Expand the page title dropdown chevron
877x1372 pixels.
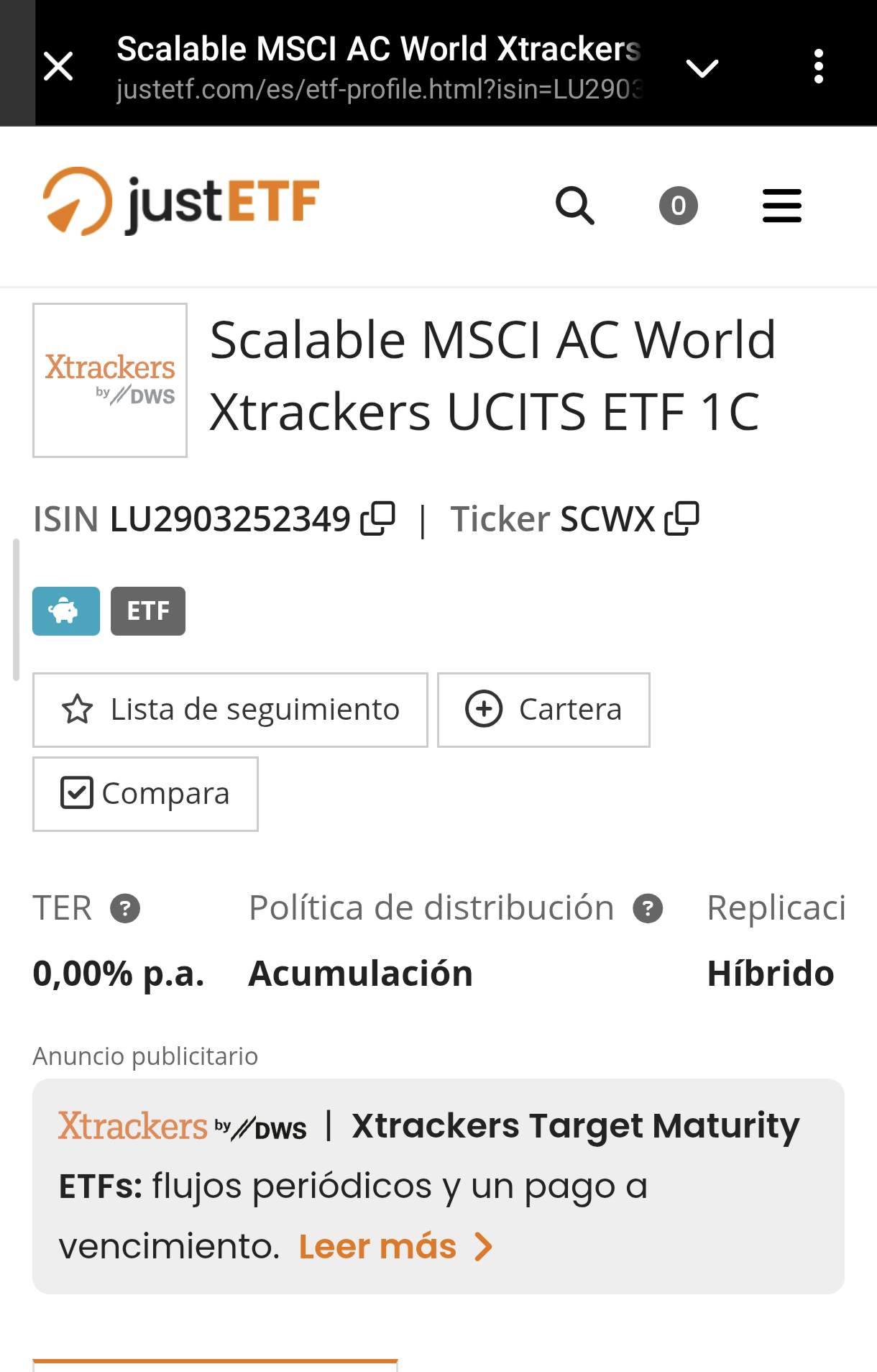(702, 68)
